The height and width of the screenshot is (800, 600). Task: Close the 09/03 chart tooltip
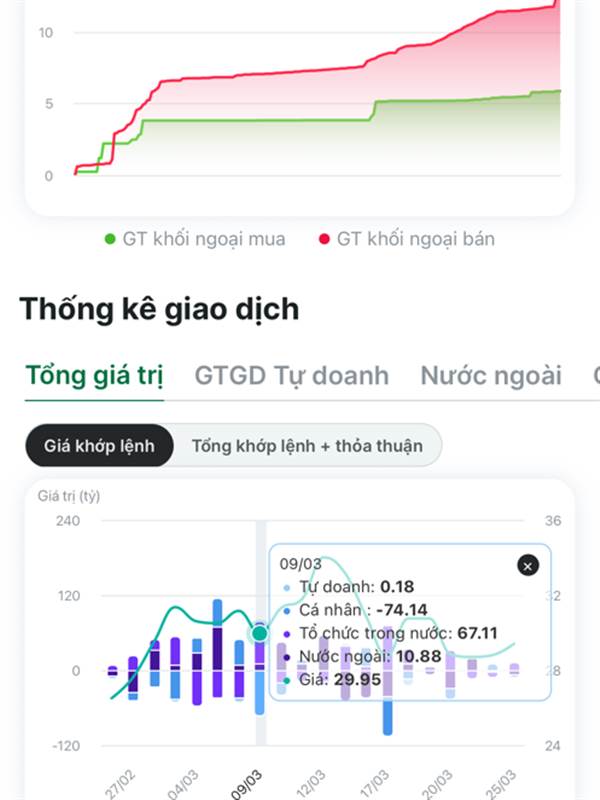coord(528,565)
